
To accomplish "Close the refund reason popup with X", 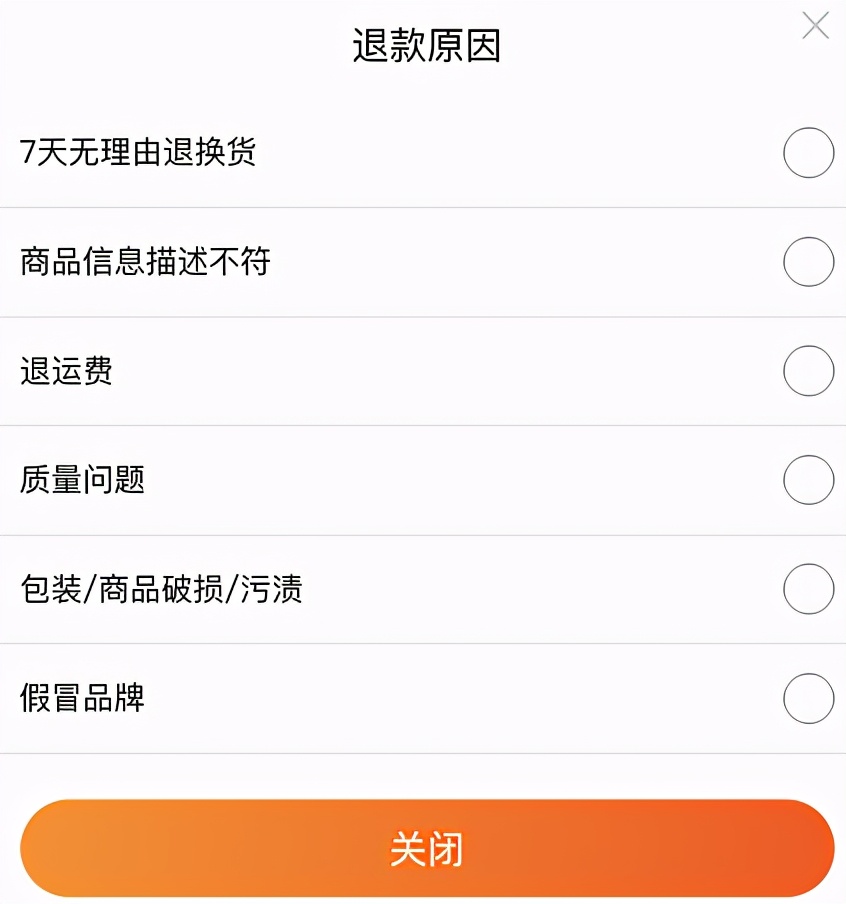I will click(x=815, y=27).
